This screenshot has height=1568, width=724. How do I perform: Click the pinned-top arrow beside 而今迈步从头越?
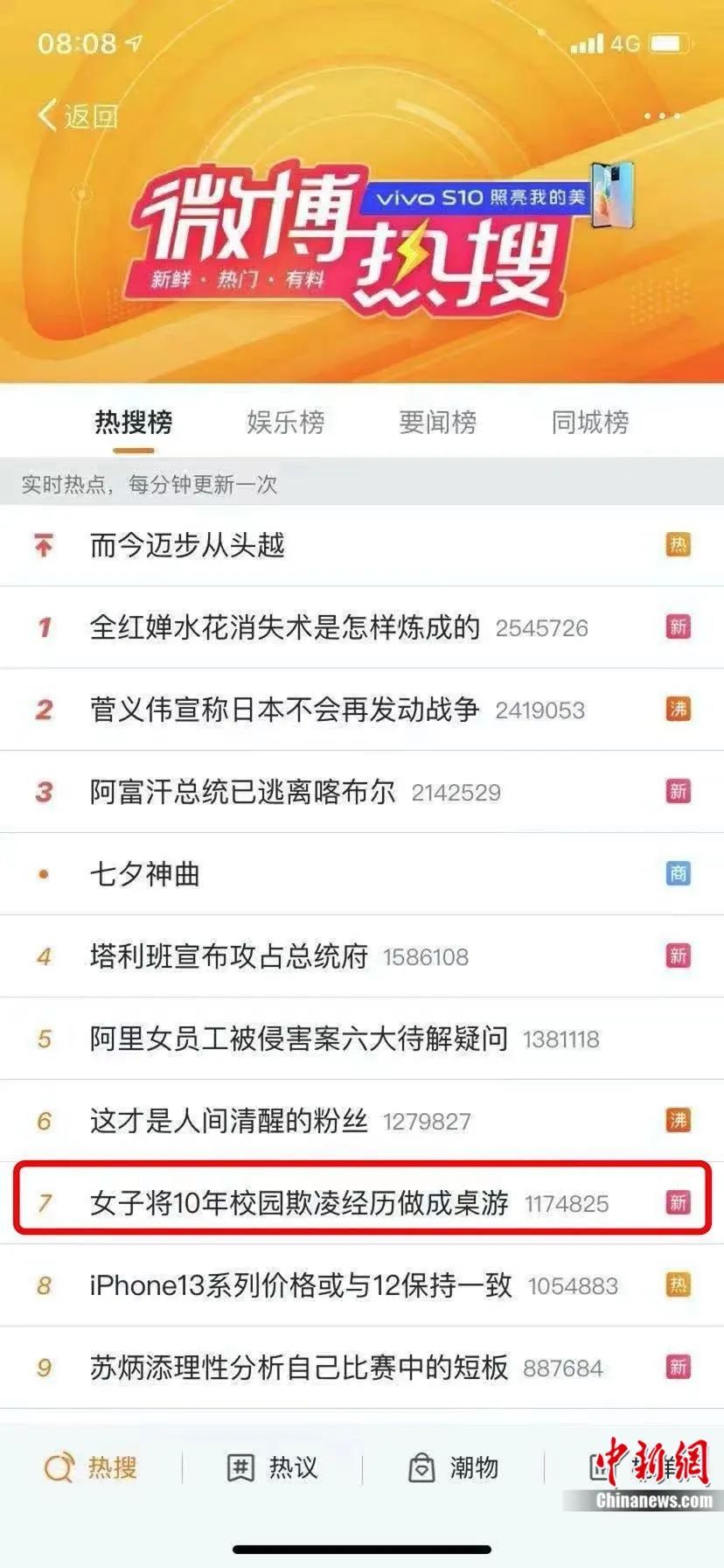[43, 546]
